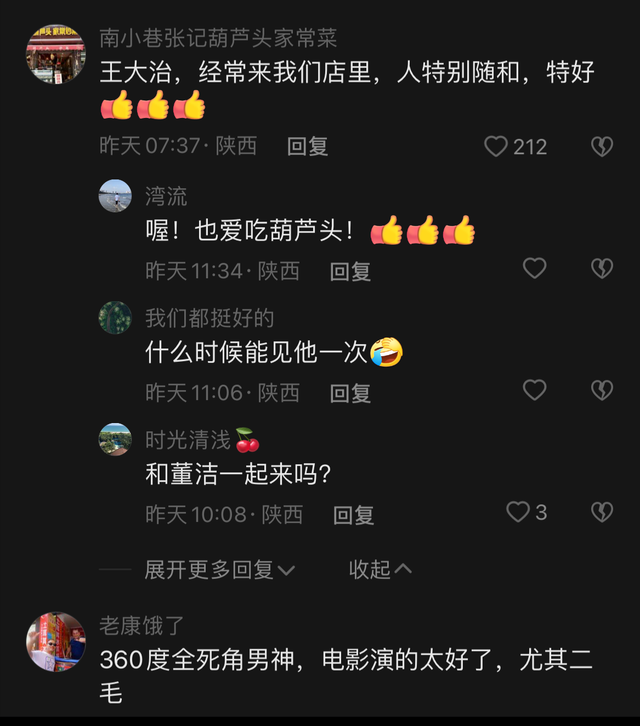Dislike 我们都挺好的's reply
Screen dimensions: 640x726
click(601, 390)
